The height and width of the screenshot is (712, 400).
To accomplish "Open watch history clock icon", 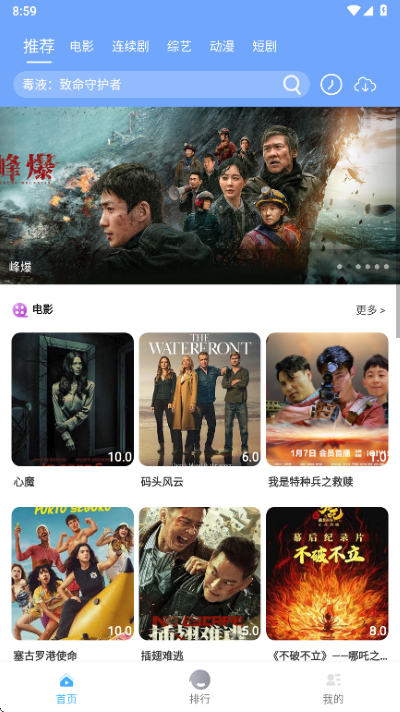I will coord(331,84).
